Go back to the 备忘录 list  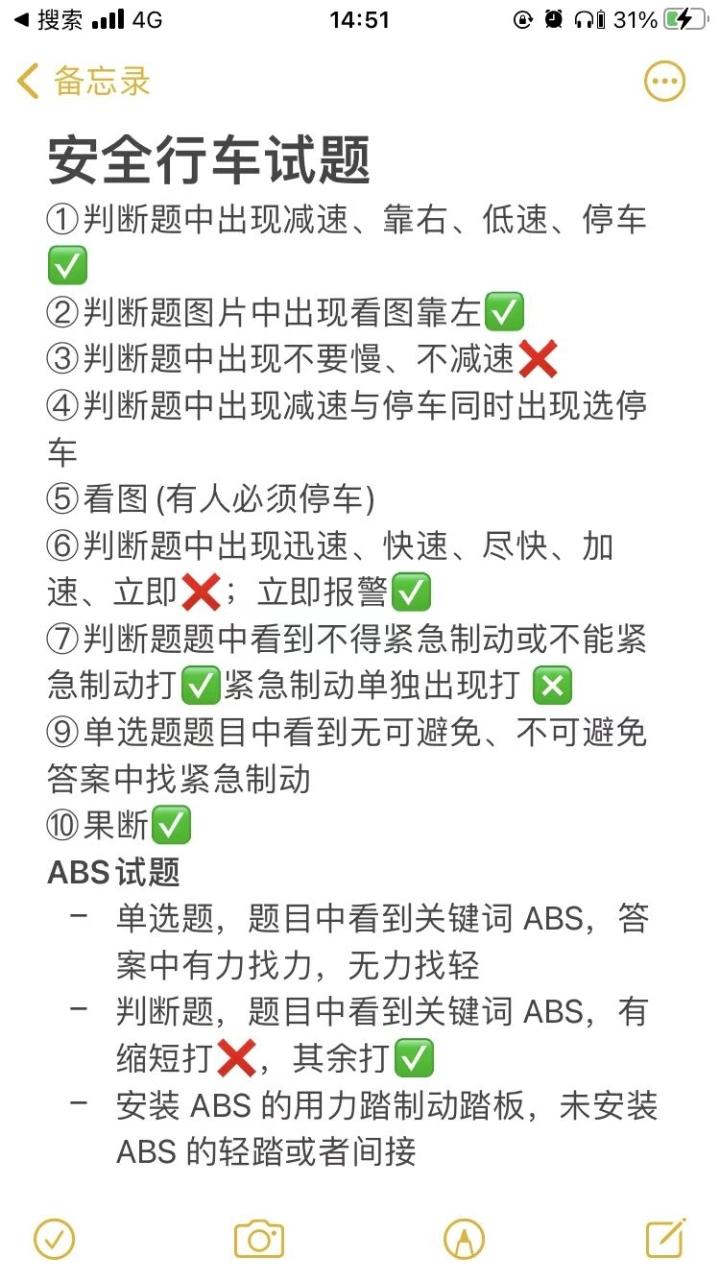click(84, 82)
